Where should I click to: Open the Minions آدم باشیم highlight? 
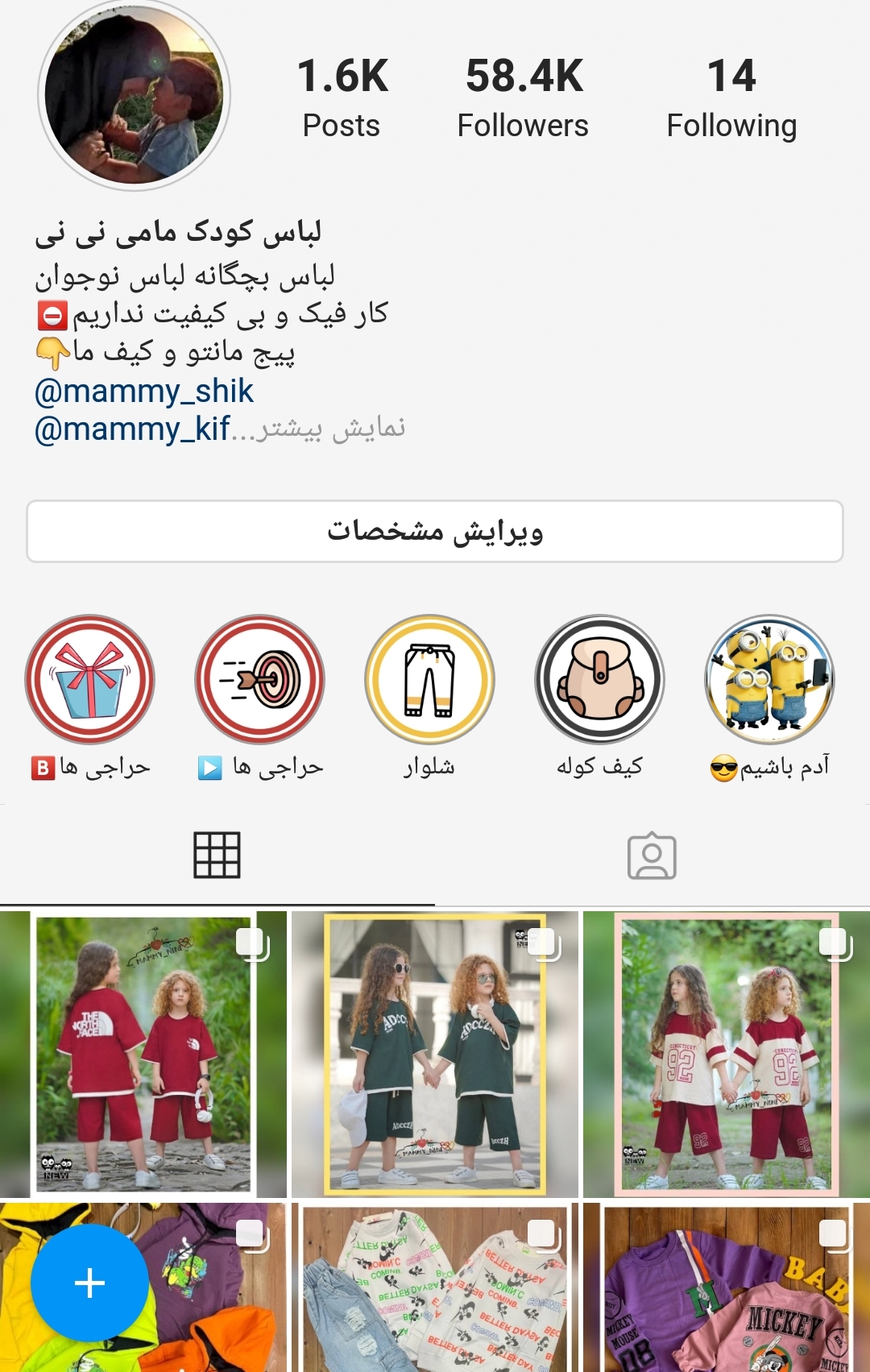tap(769, 680)
